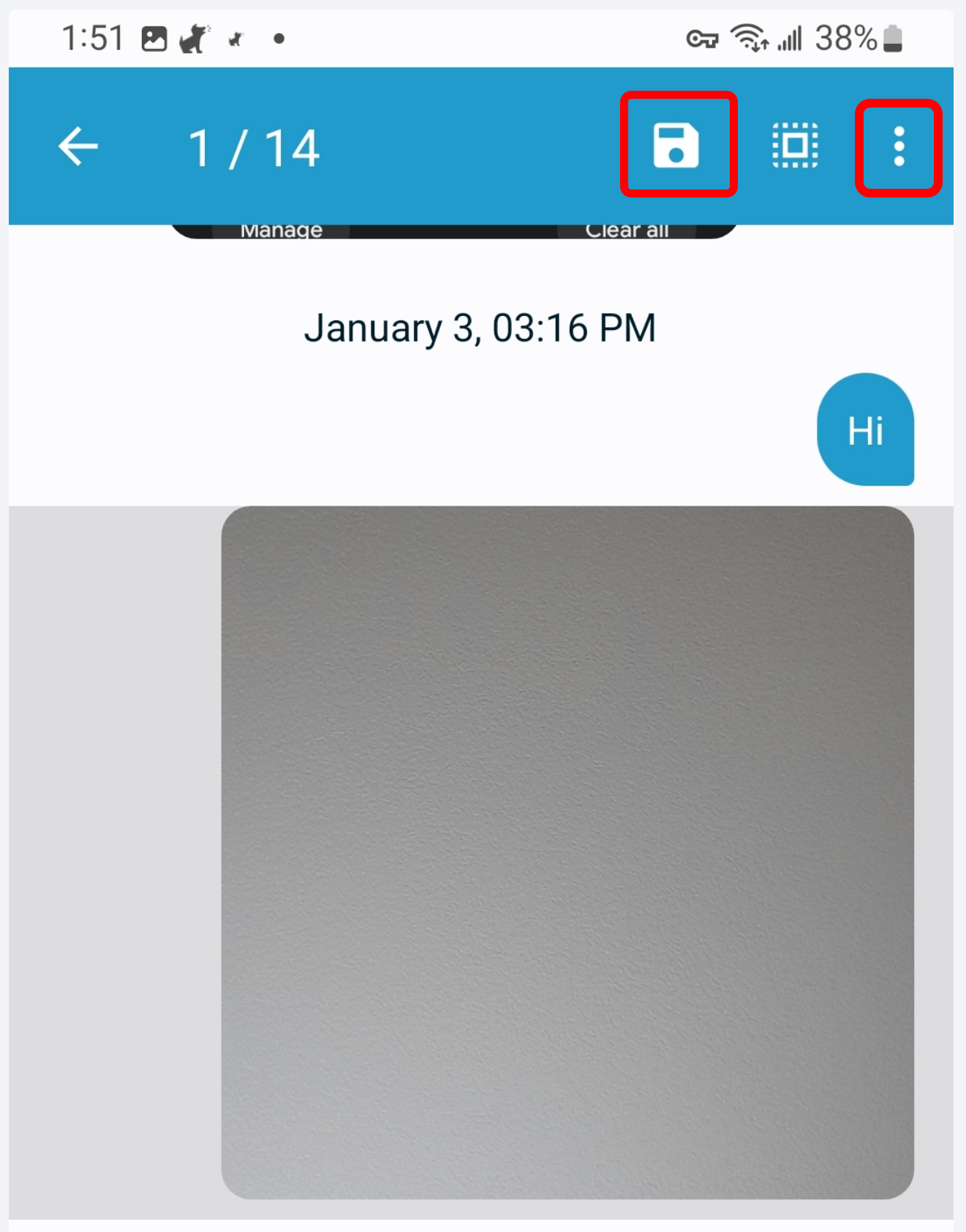This screenshot has height=1232, width=966.
Task: Select the Hi message bubble
Action: tap(866, 429)
